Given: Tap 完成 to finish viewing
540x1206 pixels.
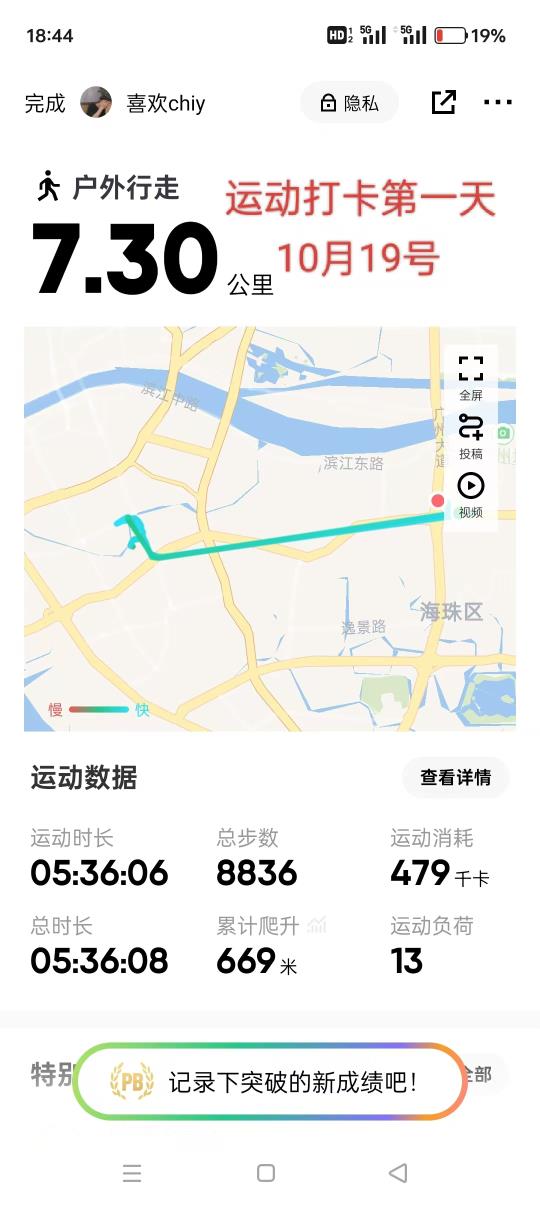Looking at the screenshot, I should (45, 103).
